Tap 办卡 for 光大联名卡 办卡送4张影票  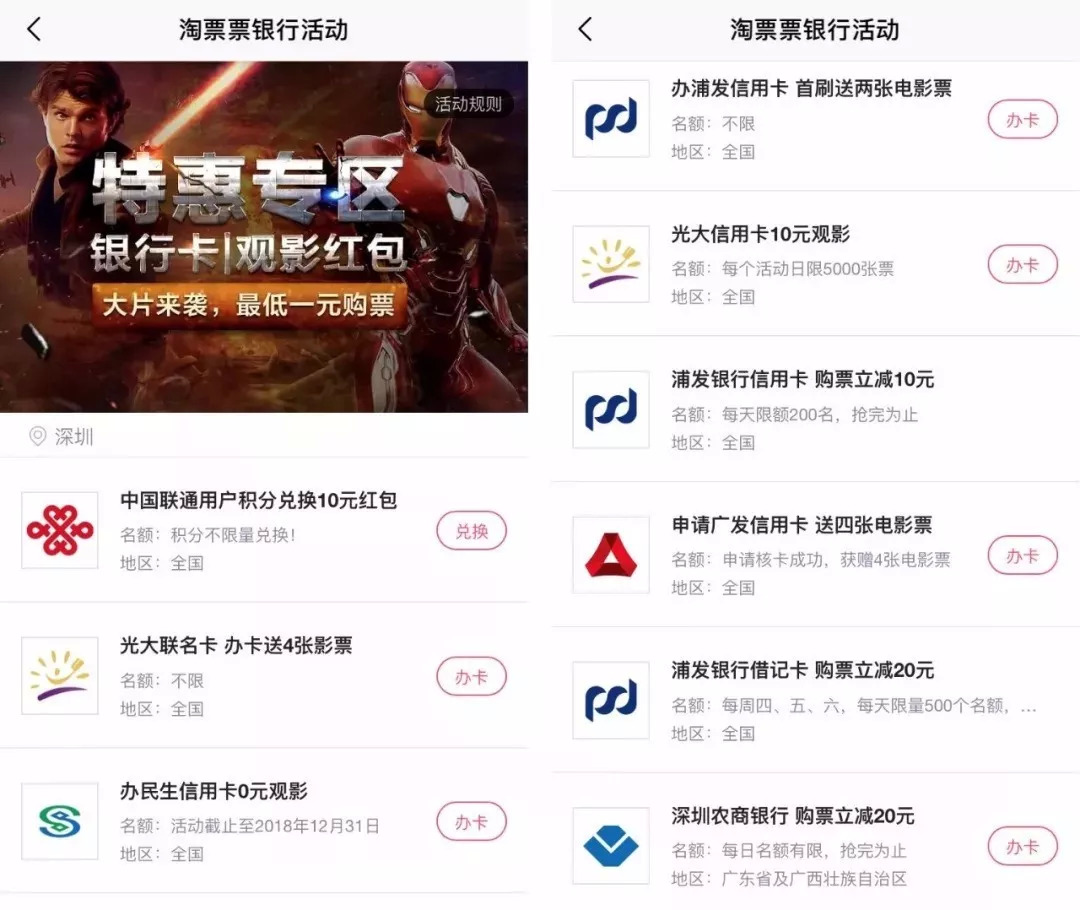(471, 677)
